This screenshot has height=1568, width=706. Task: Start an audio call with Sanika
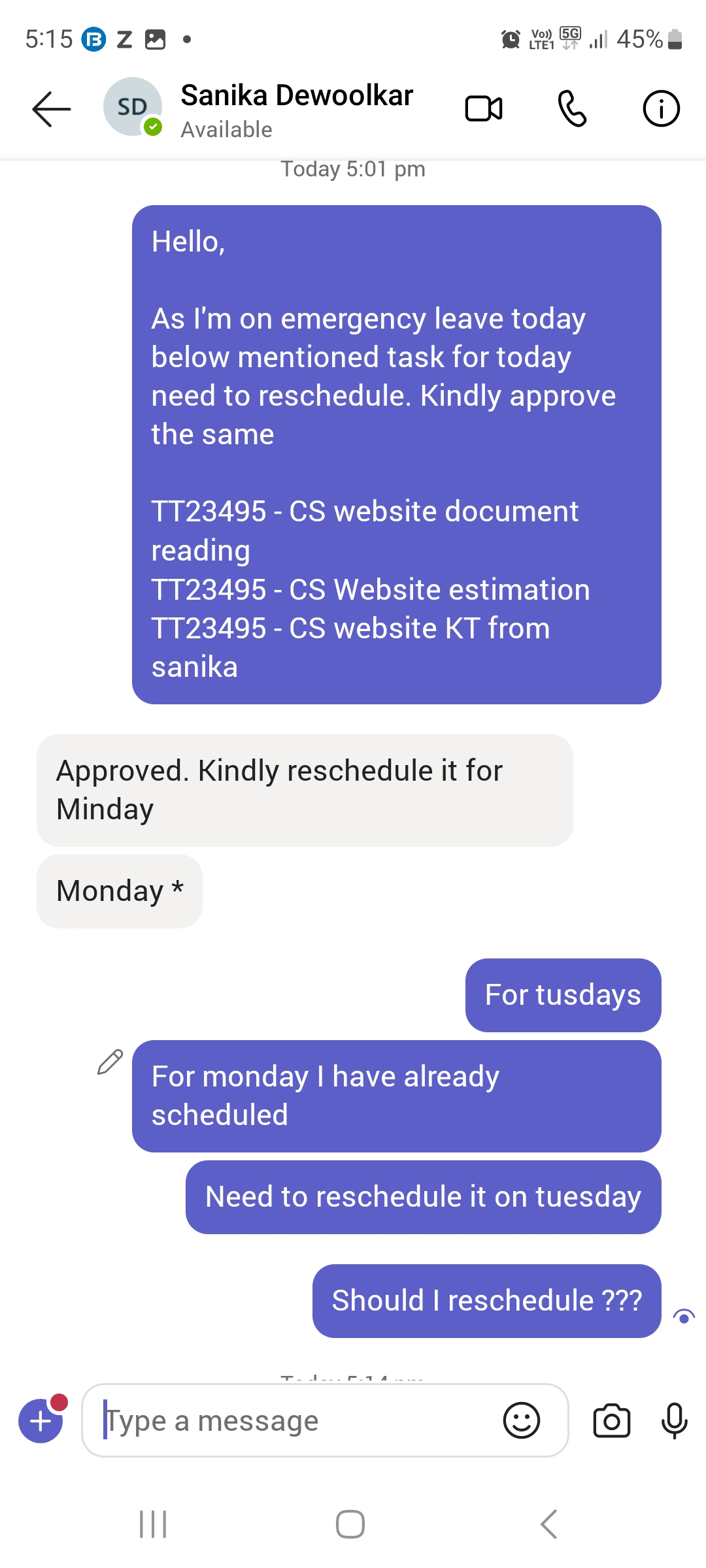tap(572, 108)
